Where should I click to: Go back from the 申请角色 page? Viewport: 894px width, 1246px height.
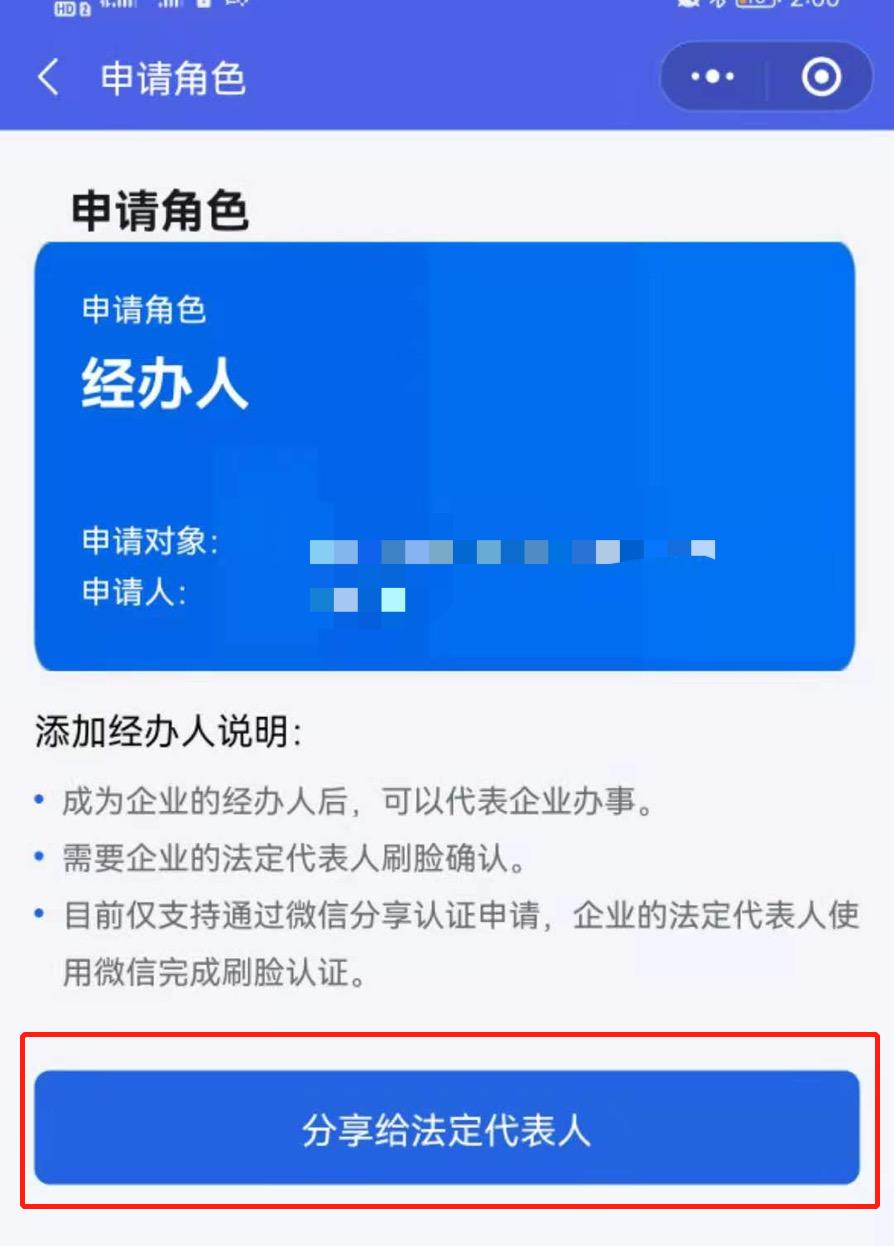pyautogui.click(x=48, y=78)
